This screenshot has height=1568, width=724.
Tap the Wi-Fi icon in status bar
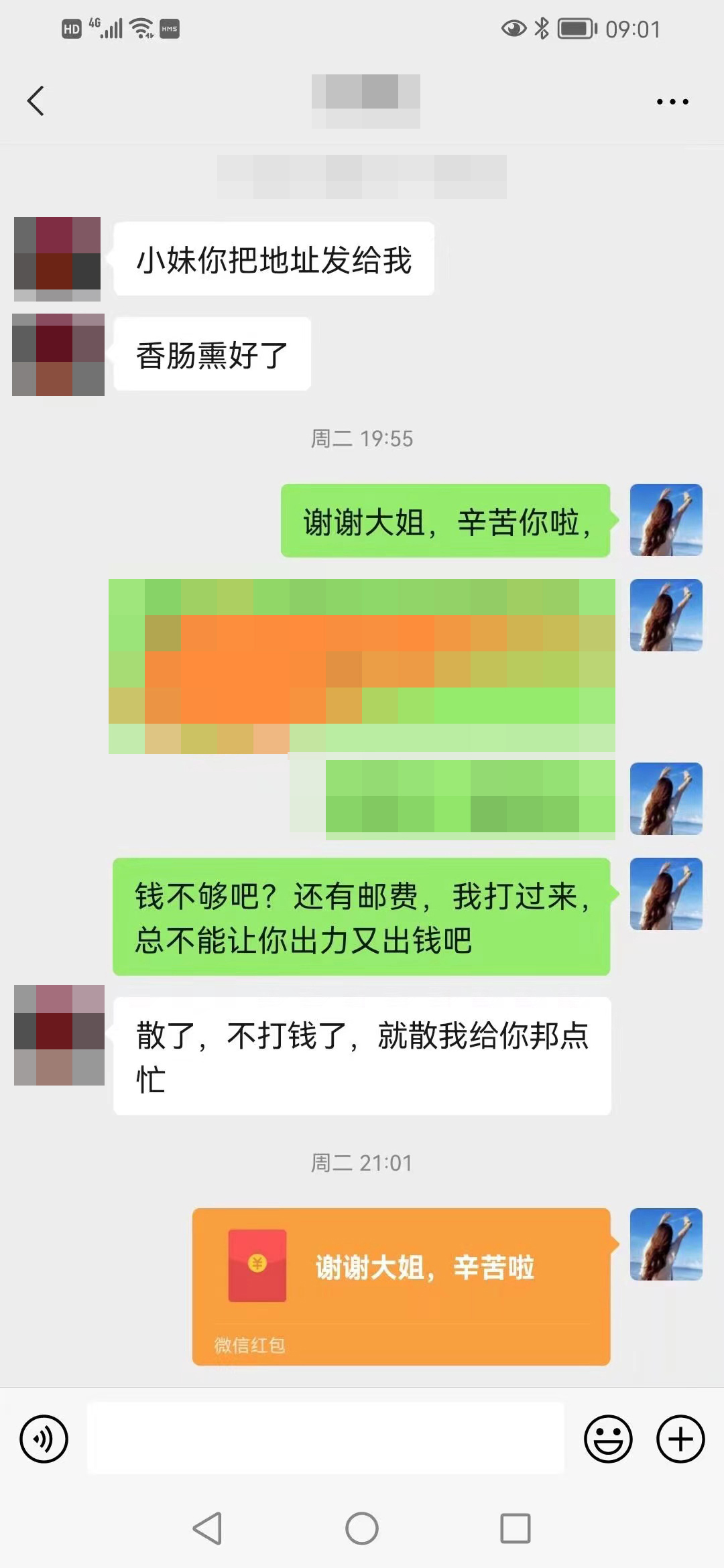click(x=140, y=28)
